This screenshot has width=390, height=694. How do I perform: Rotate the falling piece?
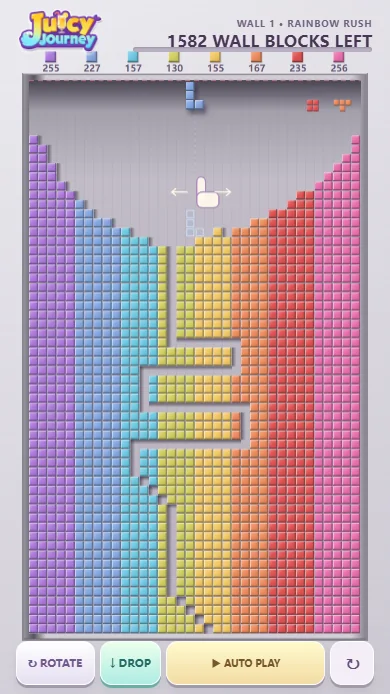[x=55, y=663]
